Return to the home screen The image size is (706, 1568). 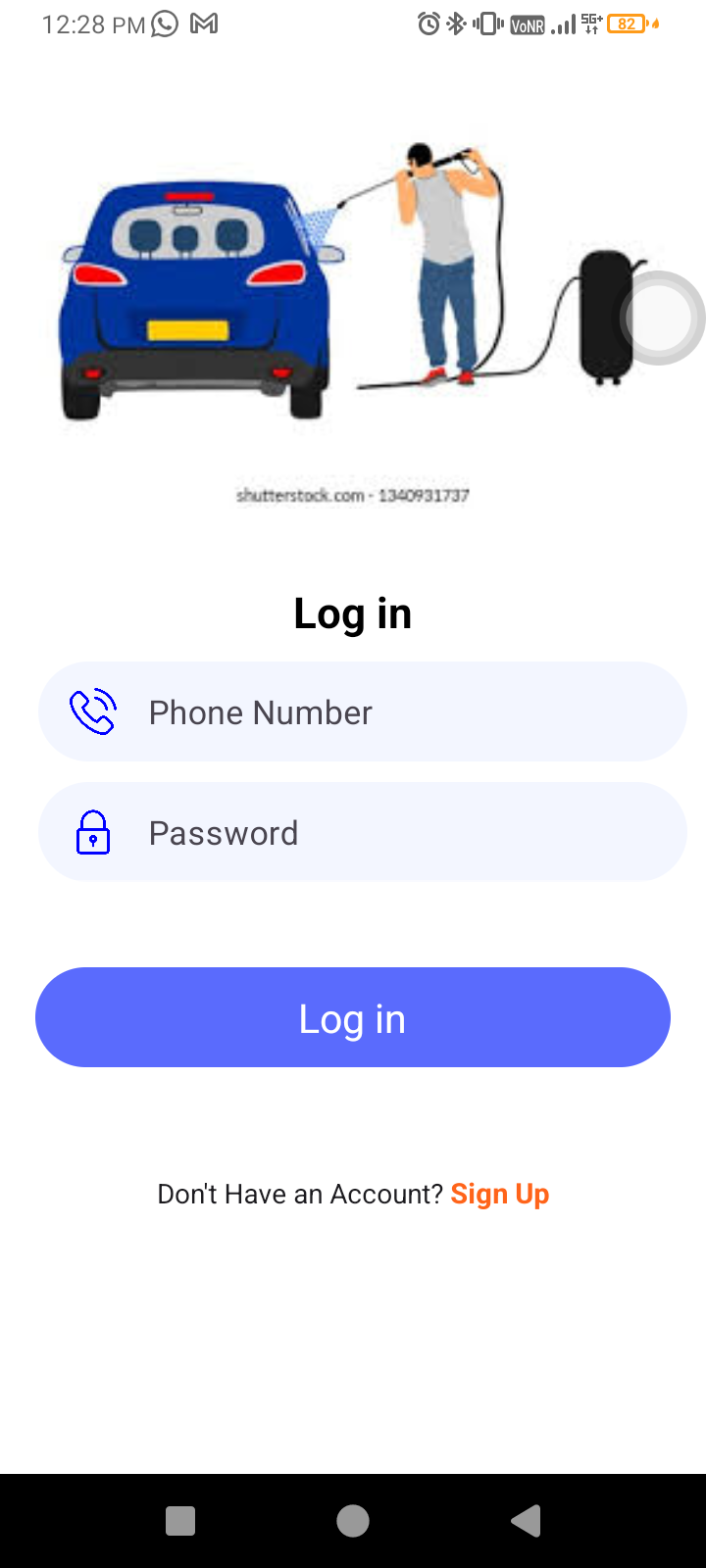point(353,1521)
